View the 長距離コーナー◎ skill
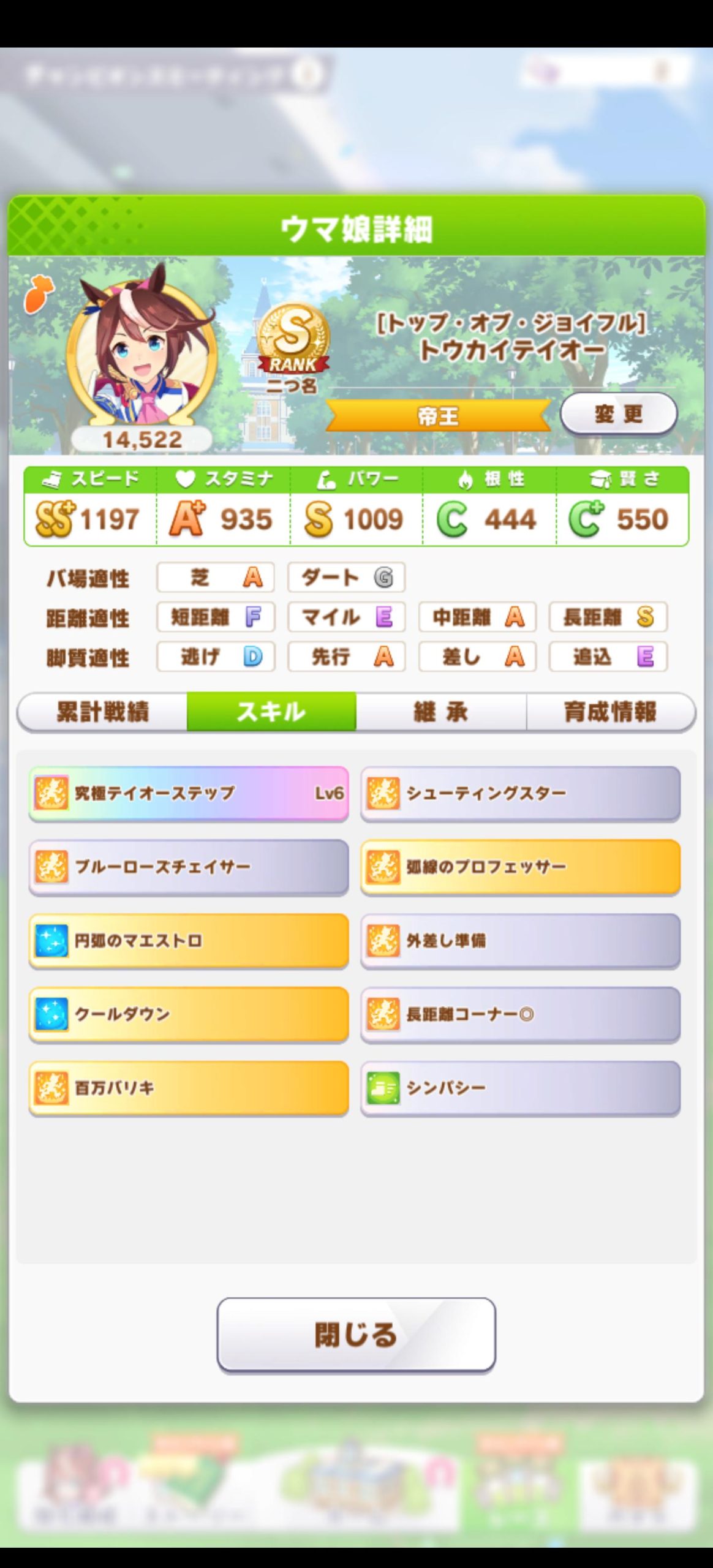 click(x=520, y=1014)
